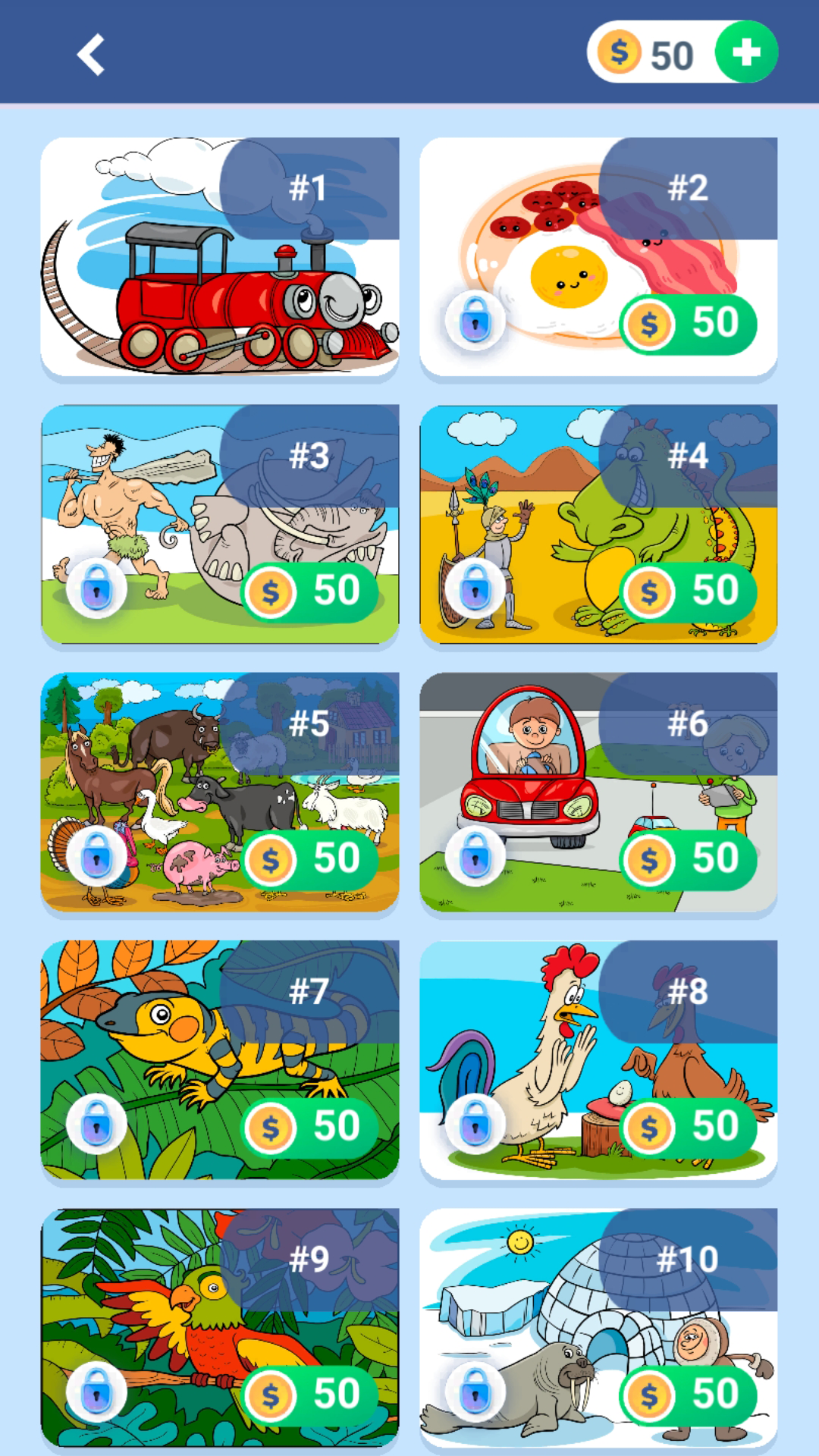Add more coins with the green plus
This screenshot has width=819, height=1456.
(746, 52)
